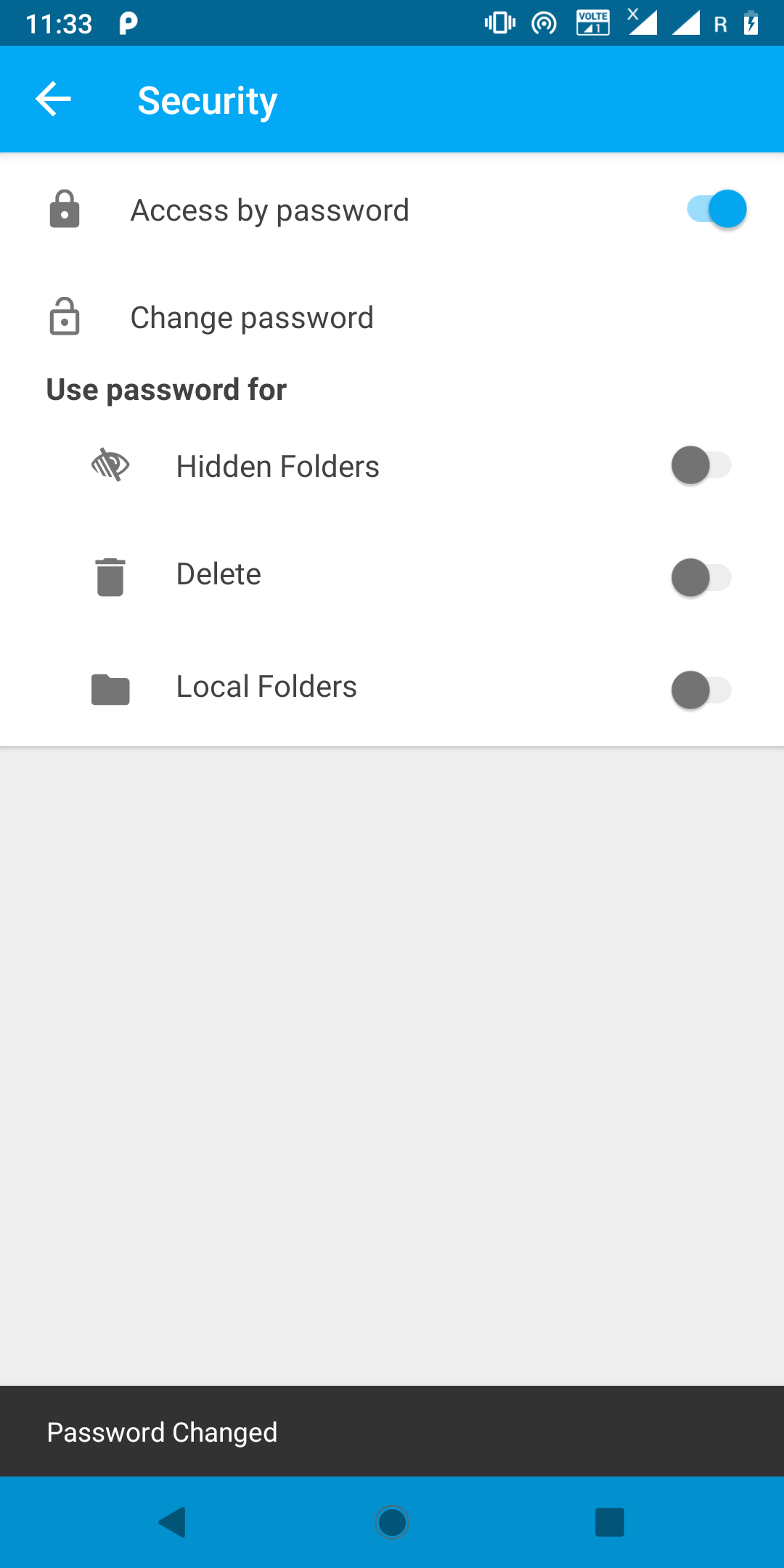Enable password for Hidden Folders
The width and height of the screenshot is (784, 1568).
[x=701, y=465]
